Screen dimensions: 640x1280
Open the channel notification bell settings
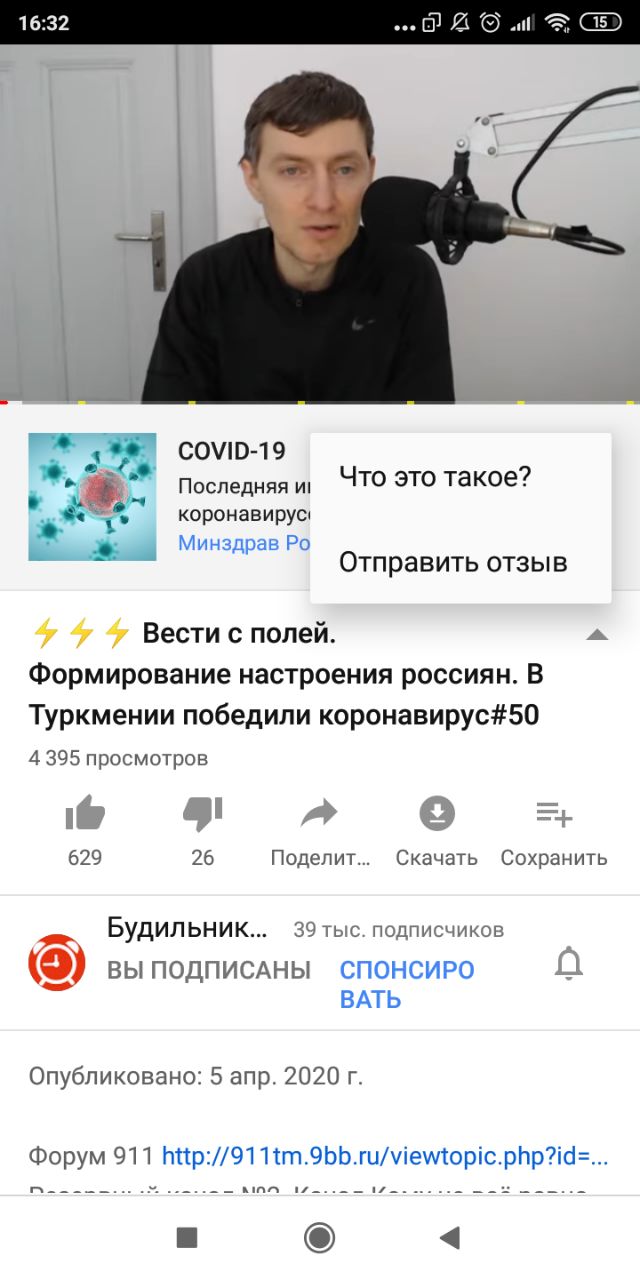pos(568,964)
